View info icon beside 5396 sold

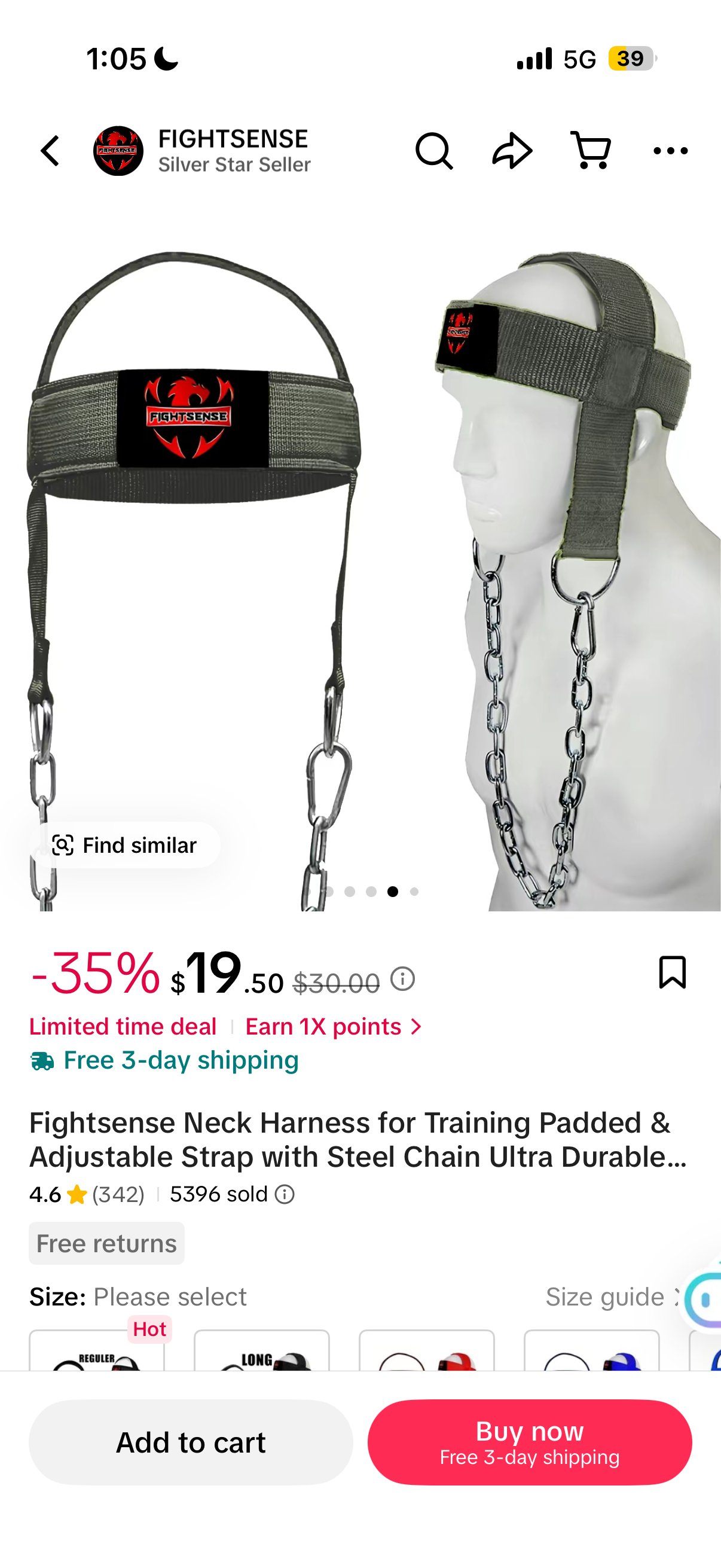click(285, 1194)
